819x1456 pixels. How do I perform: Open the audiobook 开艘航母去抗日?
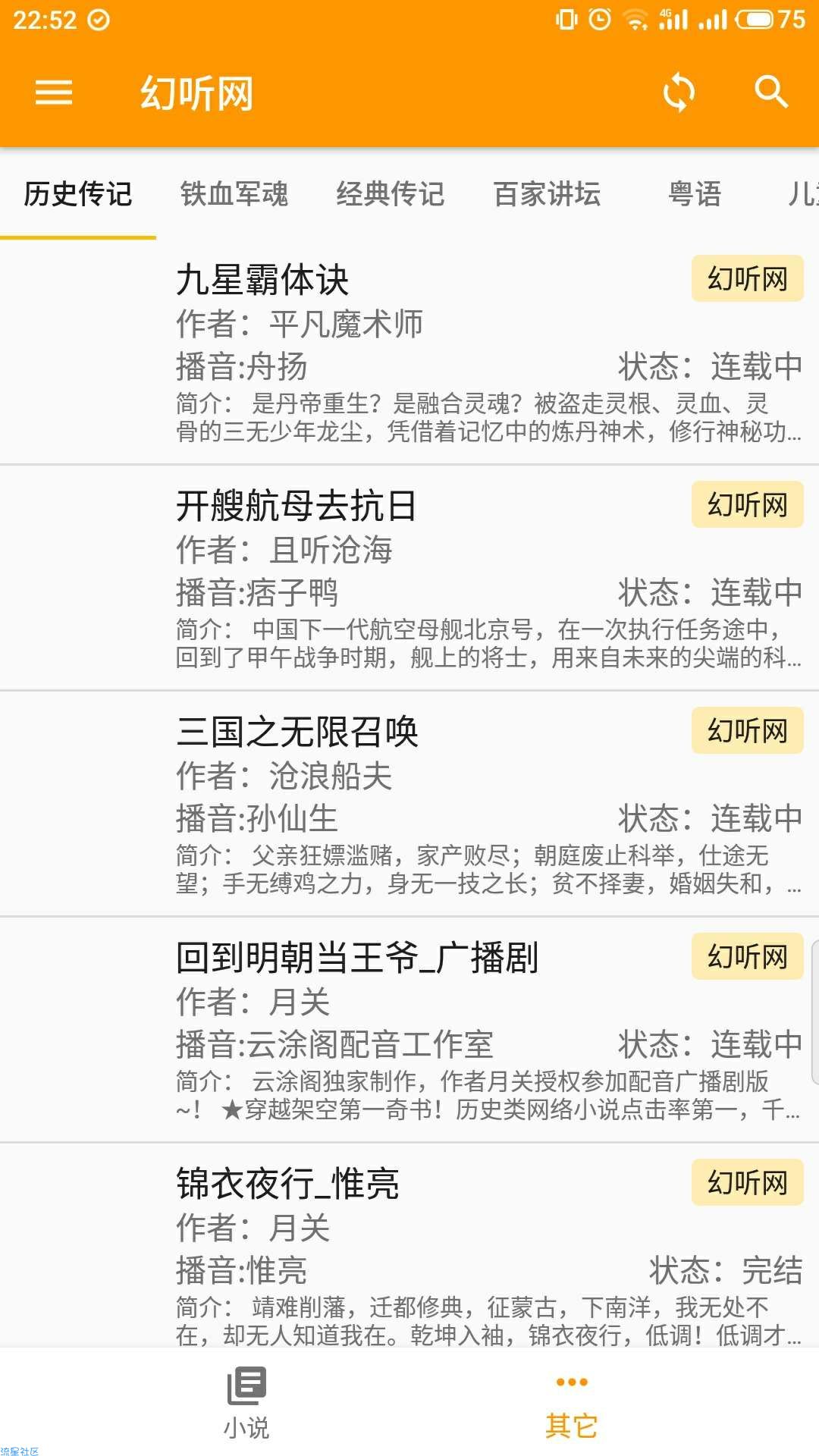[x=296, y=507]
